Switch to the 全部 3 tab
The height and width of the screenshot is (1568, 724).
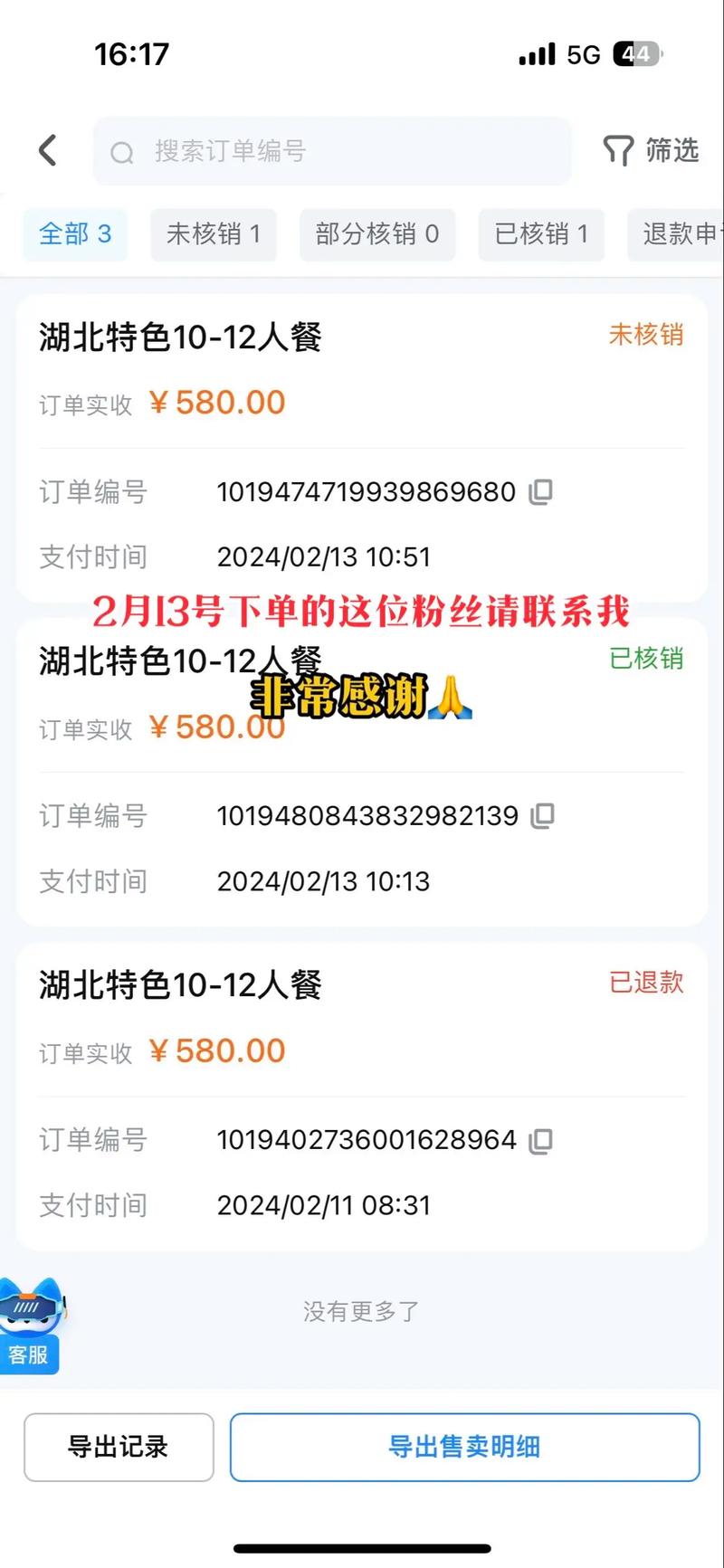click(75, 233)
